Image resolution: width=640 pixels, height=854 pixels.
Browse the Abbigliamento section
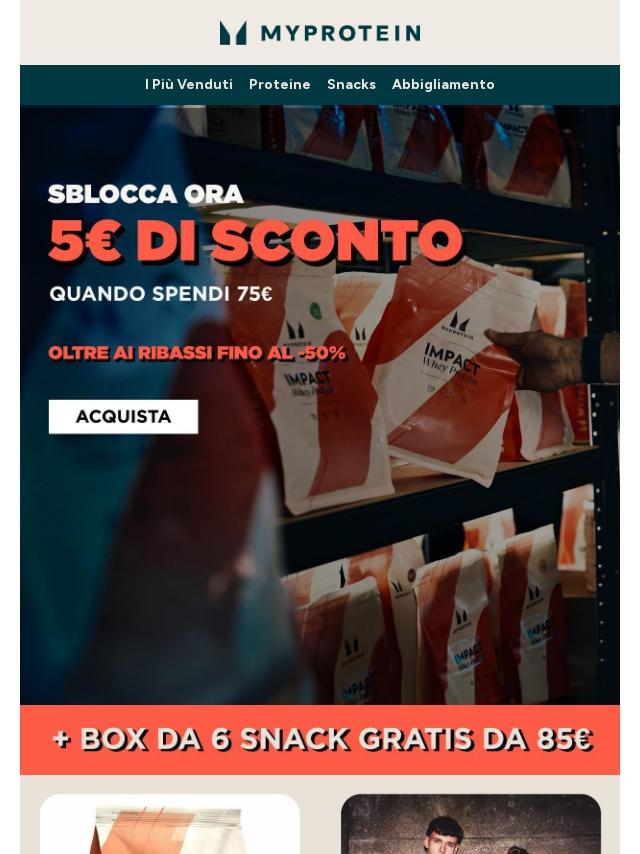[x=443, y=85]
